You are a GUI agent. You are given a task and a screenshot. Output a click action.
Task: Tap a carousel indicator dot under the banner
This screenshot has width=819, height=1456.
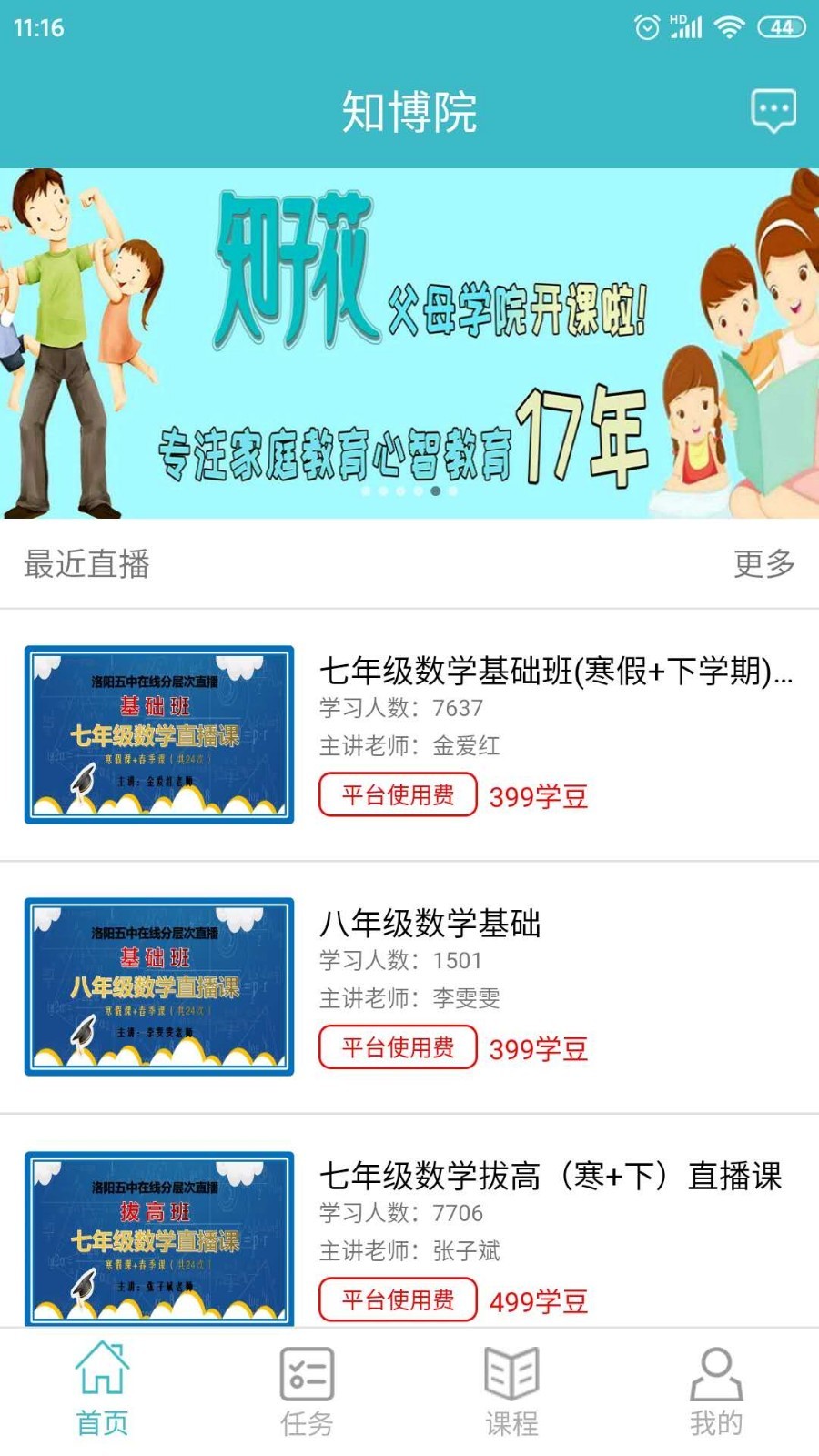coord(435,492)
